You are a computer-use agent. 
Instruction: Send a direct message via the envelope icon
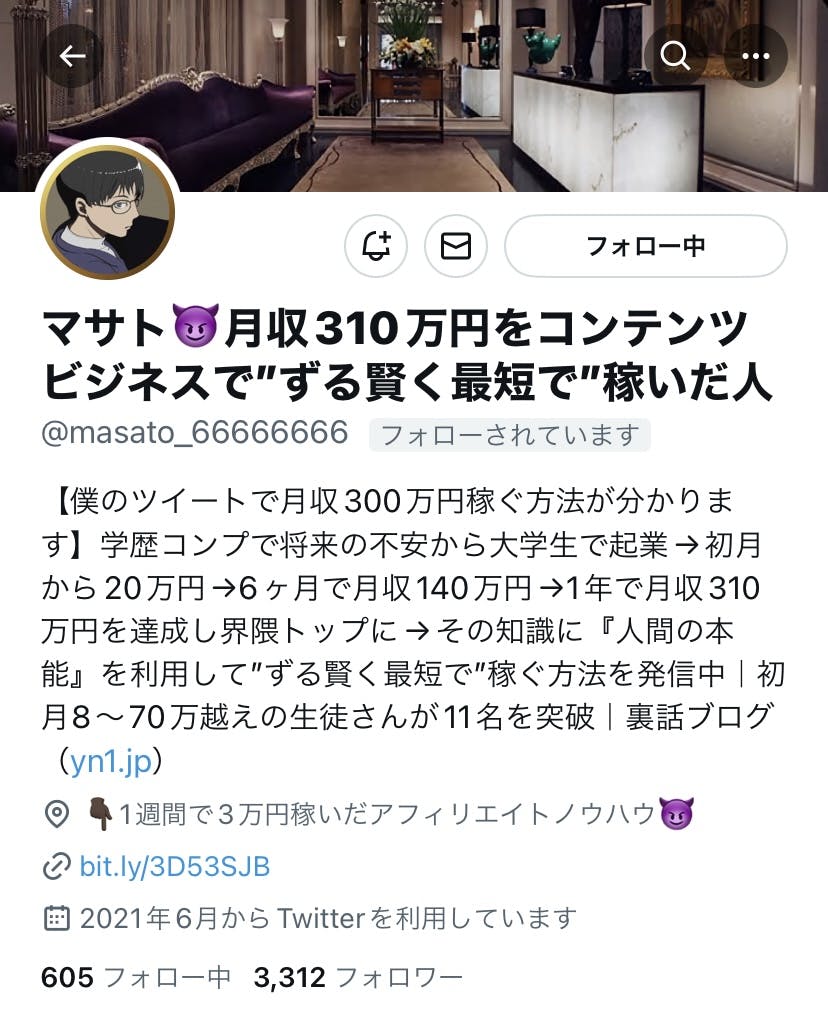point(456,246)
